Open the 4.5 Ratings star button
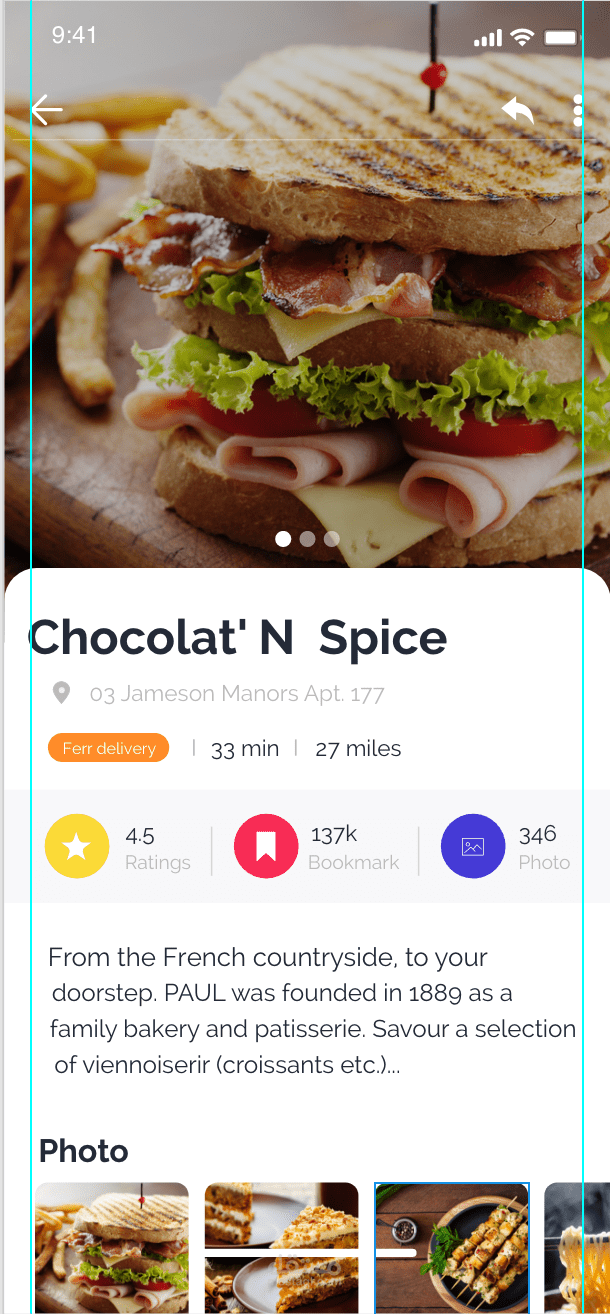610x1314 pixels. click(x=77, y=847)
